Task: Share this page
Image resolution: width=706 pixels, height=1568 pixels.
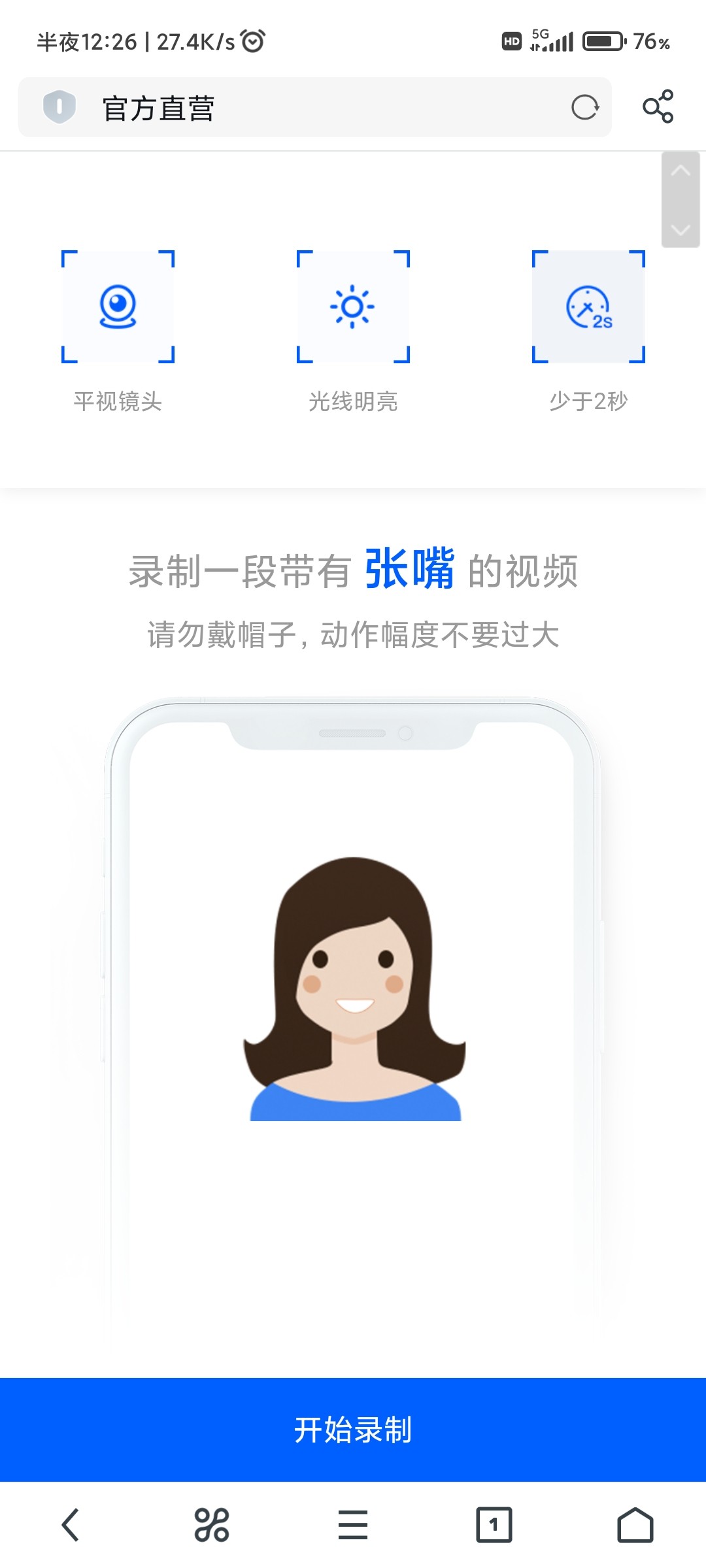Action: click(658, 106)
